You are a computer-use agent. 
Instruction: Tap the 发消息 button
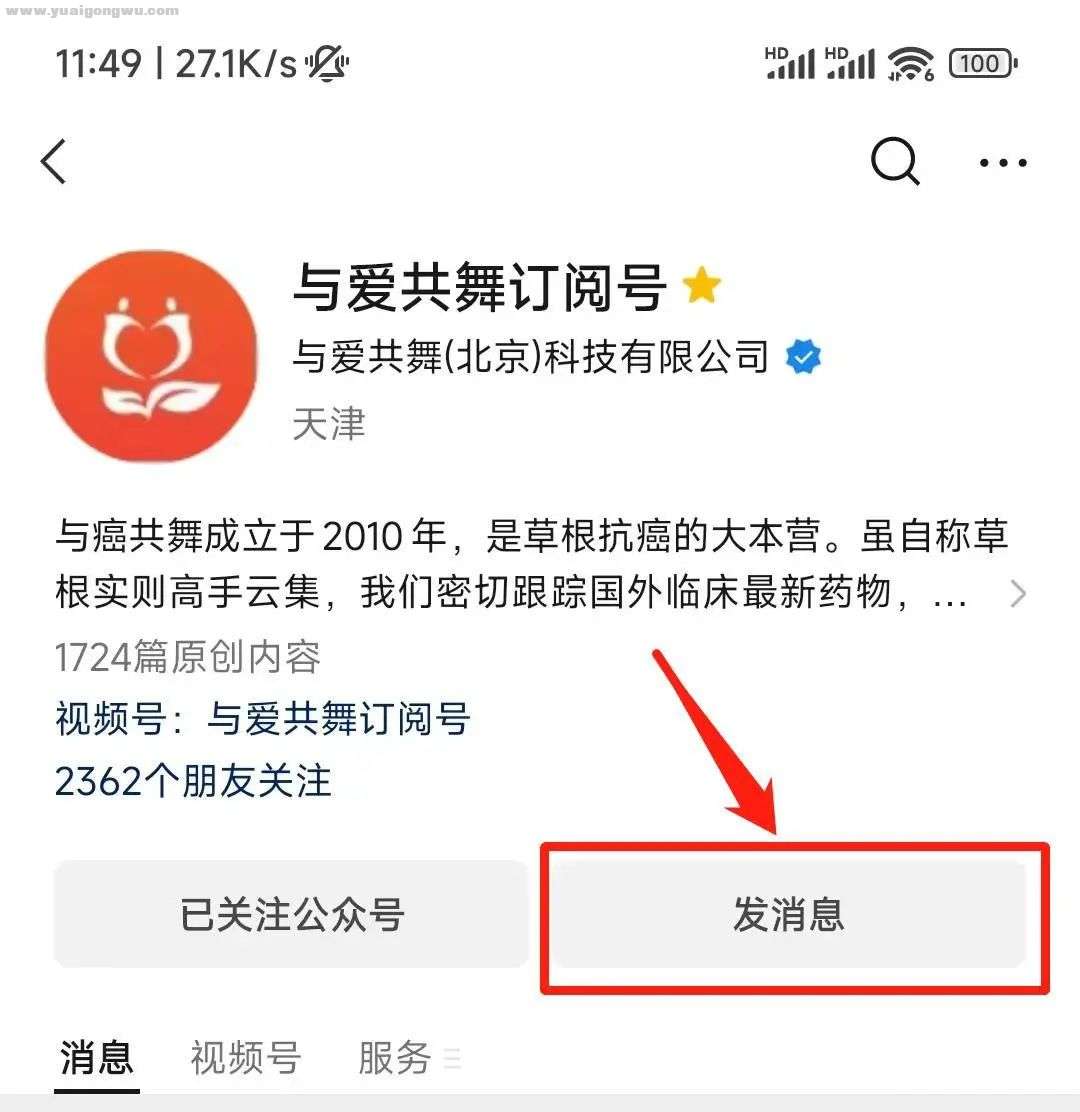[x=790, y=915]
